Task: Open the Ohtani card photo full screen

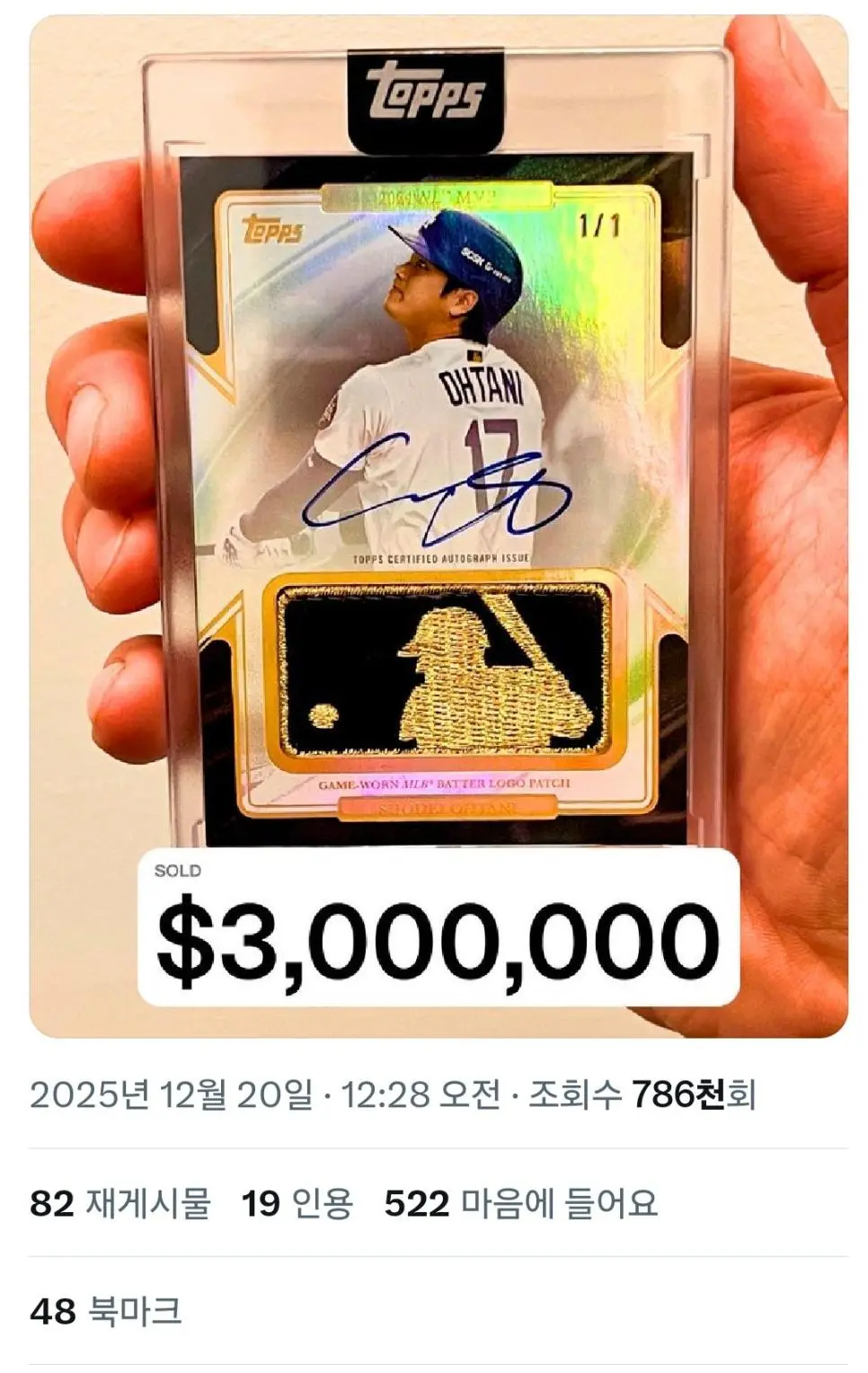Action: pyautogui.click(x=438, y=503)
